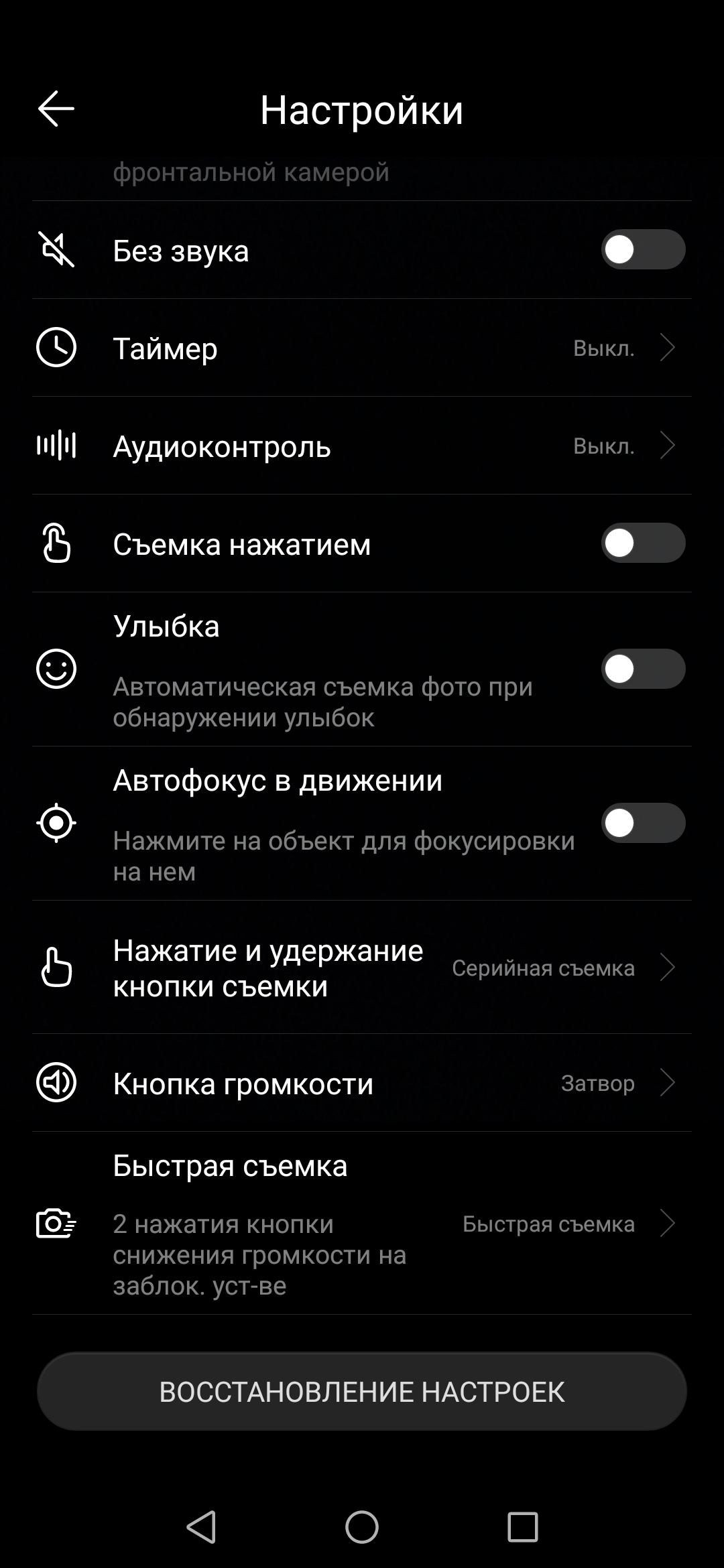Enable Автофокус в движении
This screenshot has height=1568, width=724.
pyautogui.click(x=642, y=823)
